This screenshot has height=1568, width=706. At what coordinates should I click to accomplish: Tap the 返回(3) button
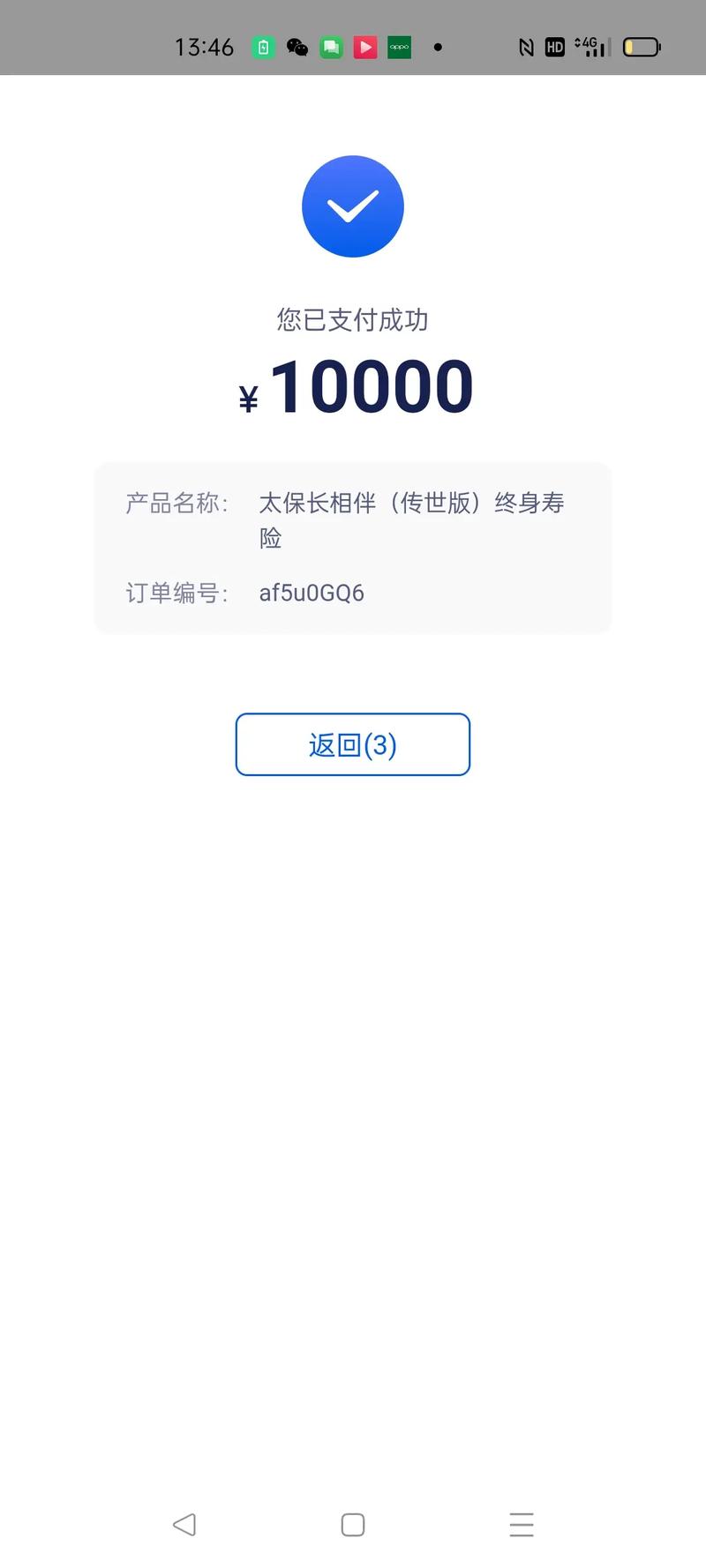(x=353, y=744)
